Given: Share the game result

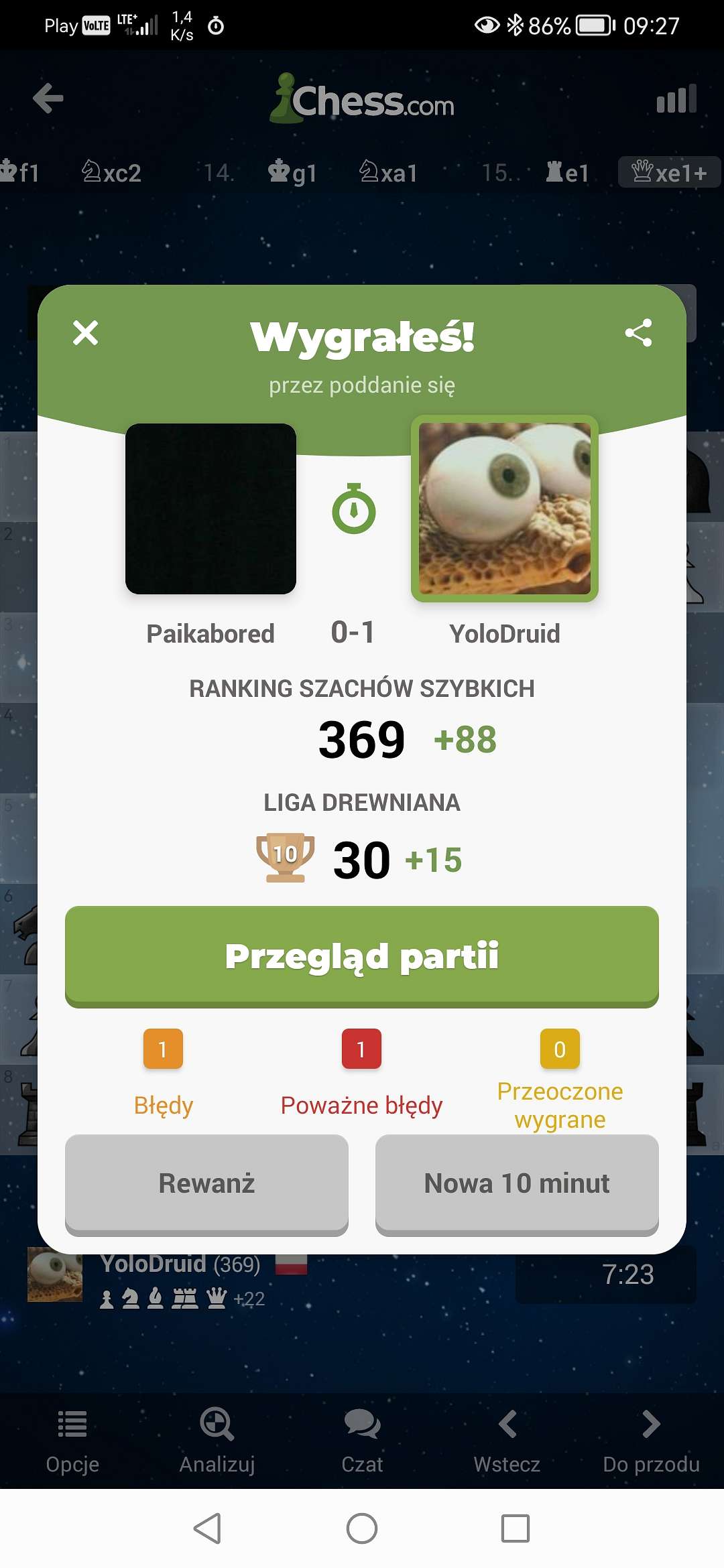Looking at the screenshot, I should coord(638,332).
